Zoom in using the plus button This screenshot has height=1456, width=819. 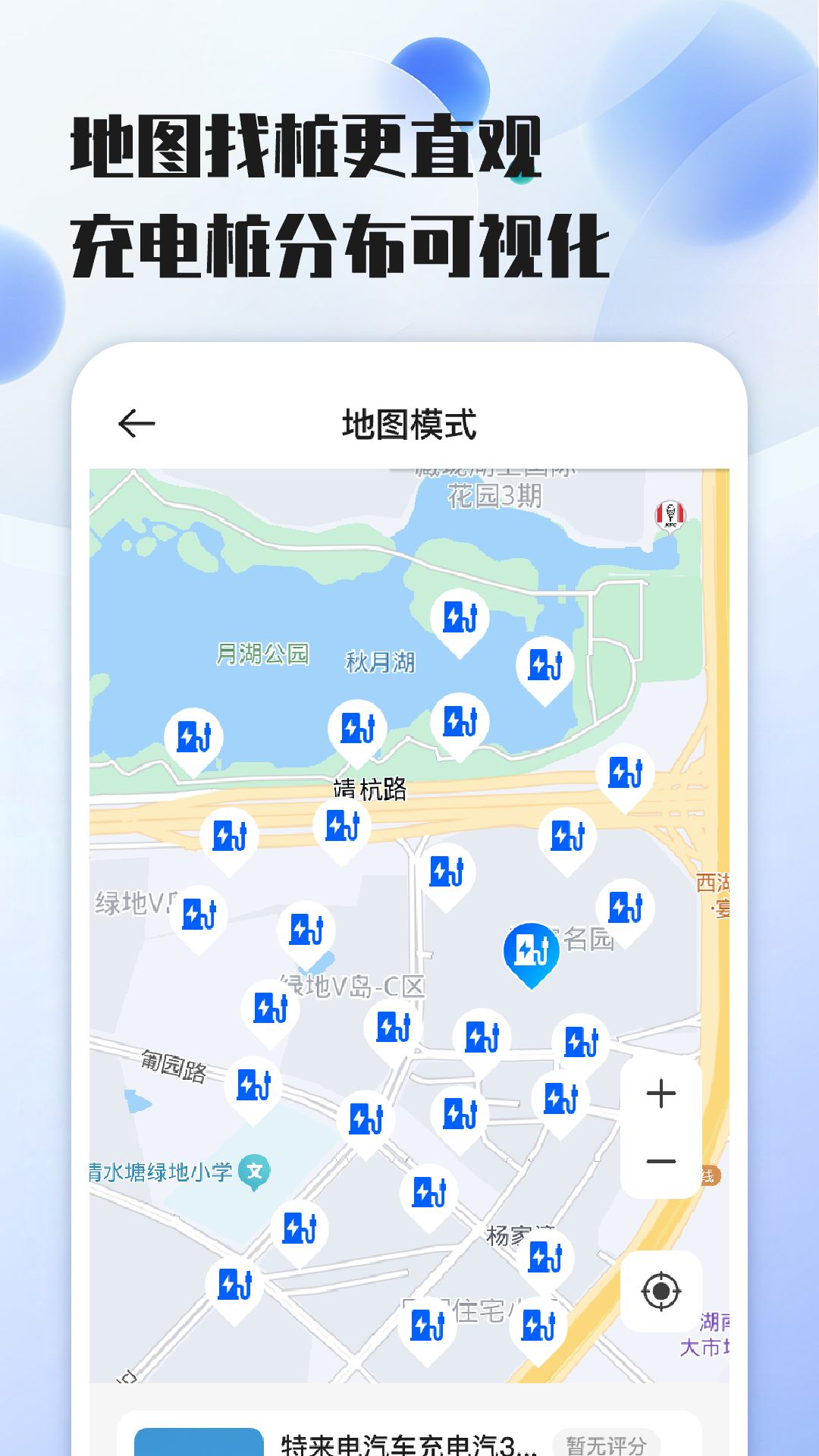[661, 1092]
